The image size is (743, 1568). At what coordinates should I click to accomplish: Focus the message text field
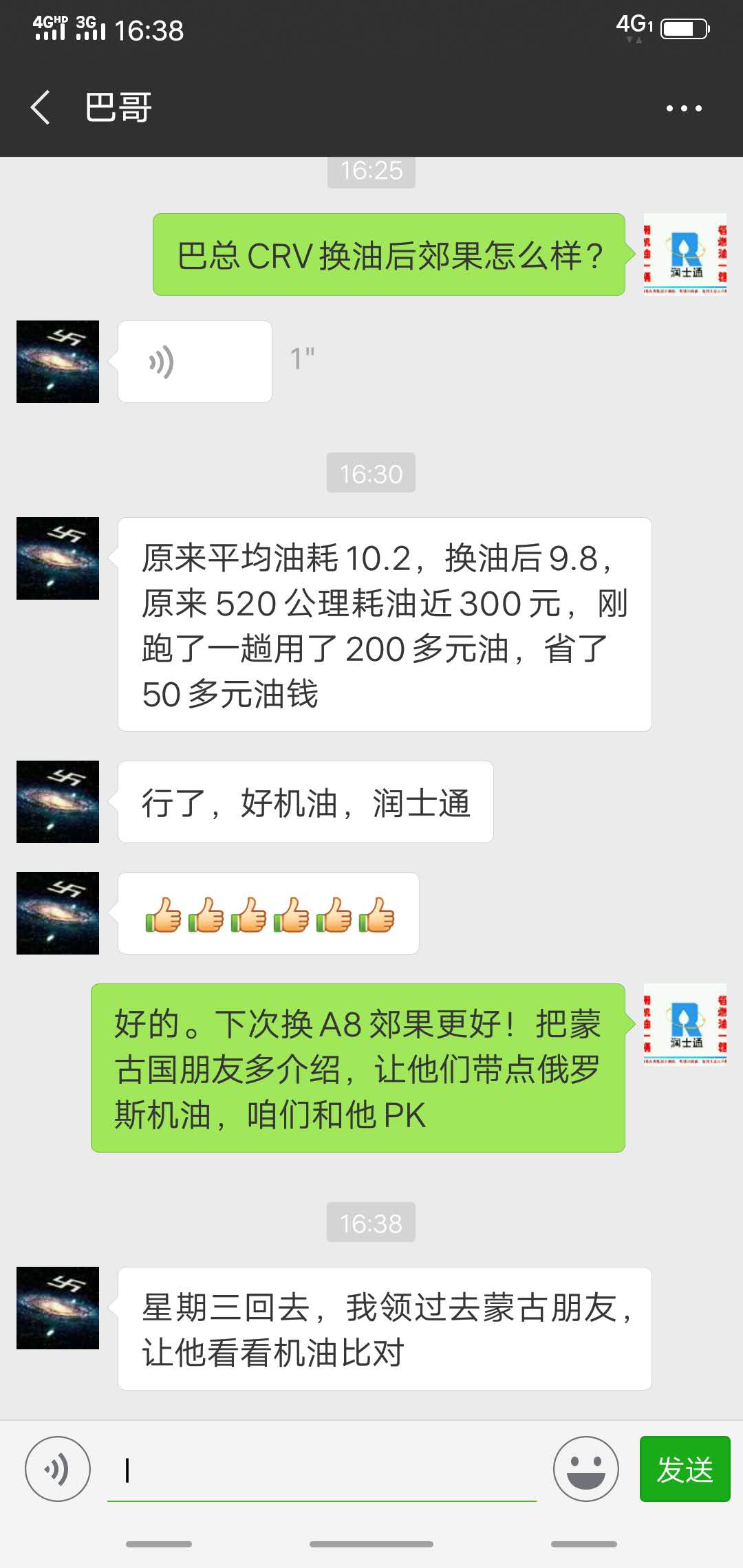(x=322, y=1470)
